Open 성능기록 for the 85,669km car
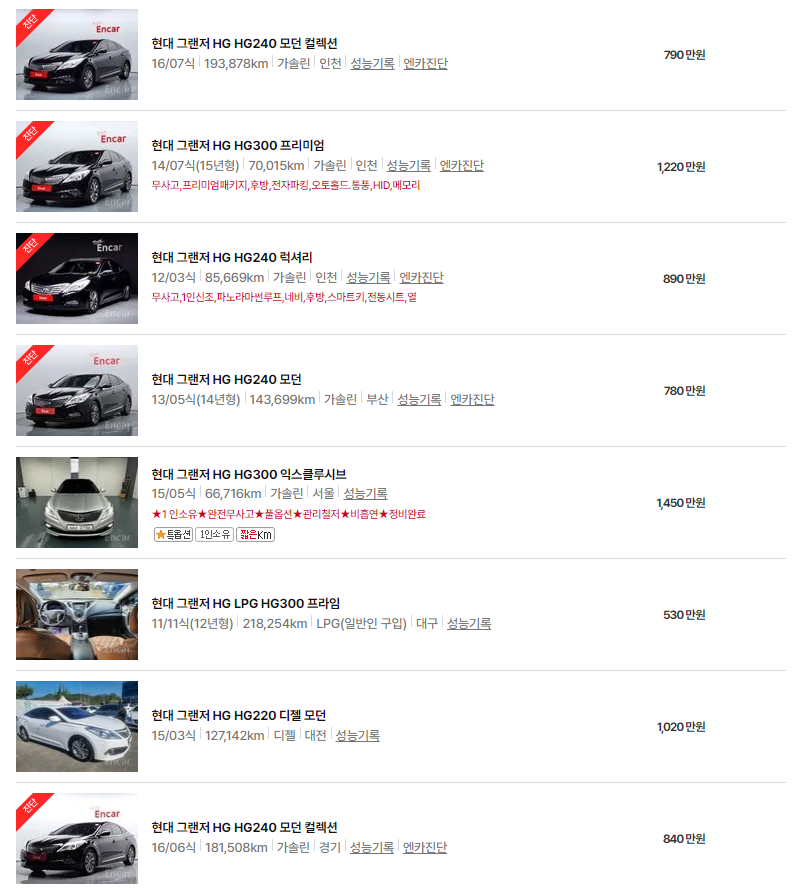Screen dimensions: 795x892 (x=368, y=278)
